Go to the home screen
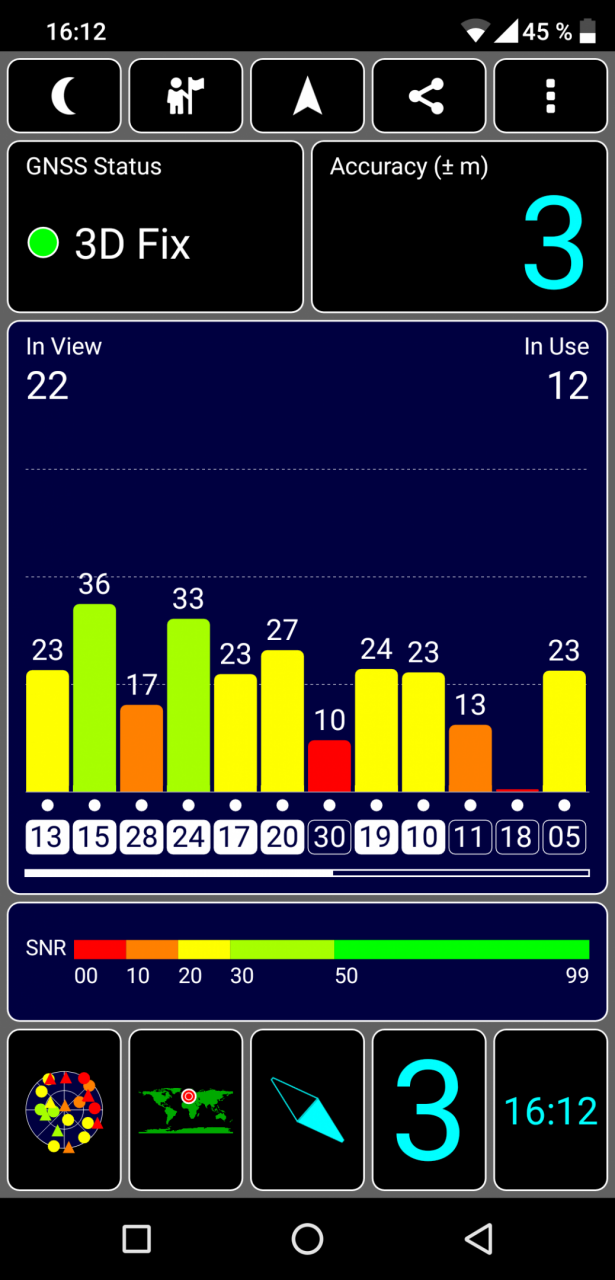The width and height of the screenshot is (615, 1280). 307,1239
